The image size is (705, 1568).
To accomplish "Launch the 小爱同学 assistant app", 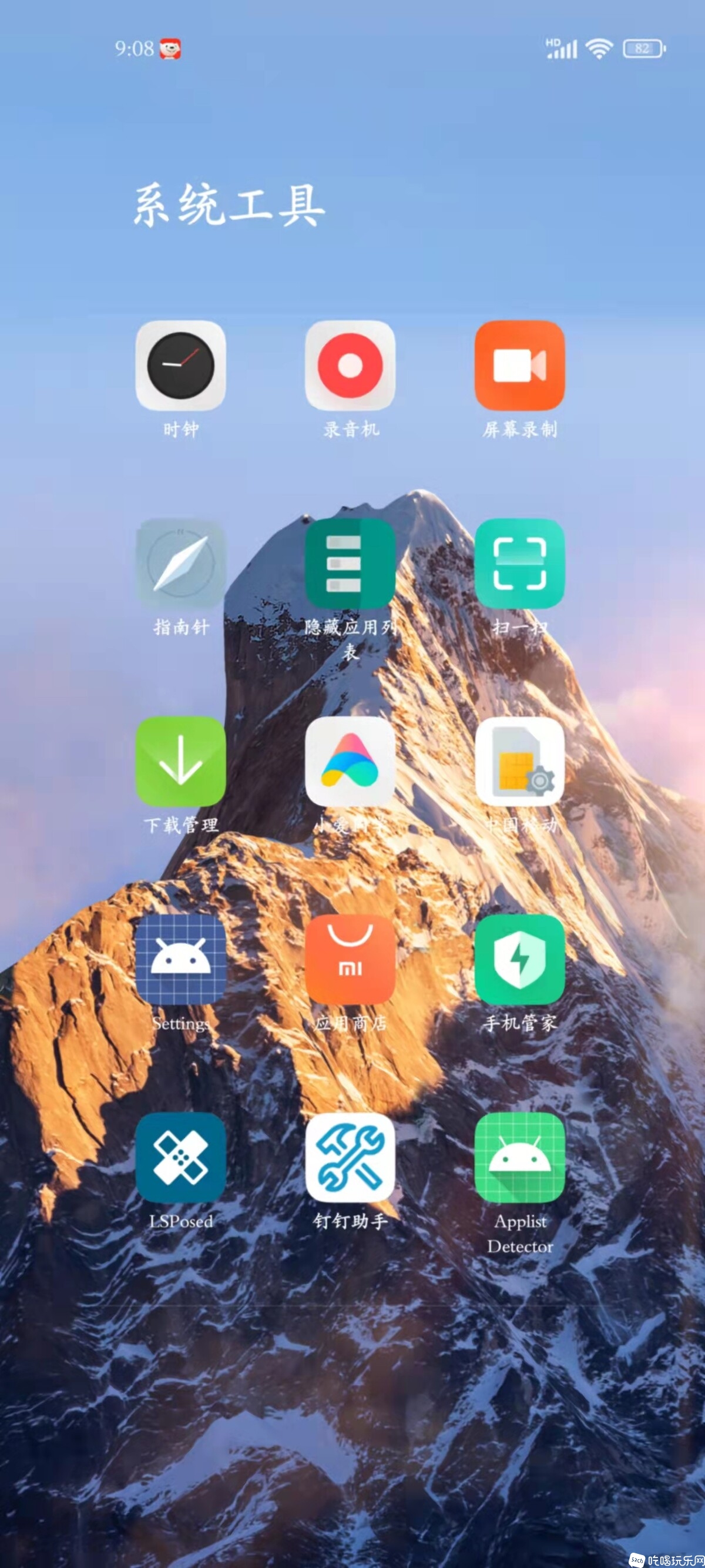I will click(x=350, y=761).
